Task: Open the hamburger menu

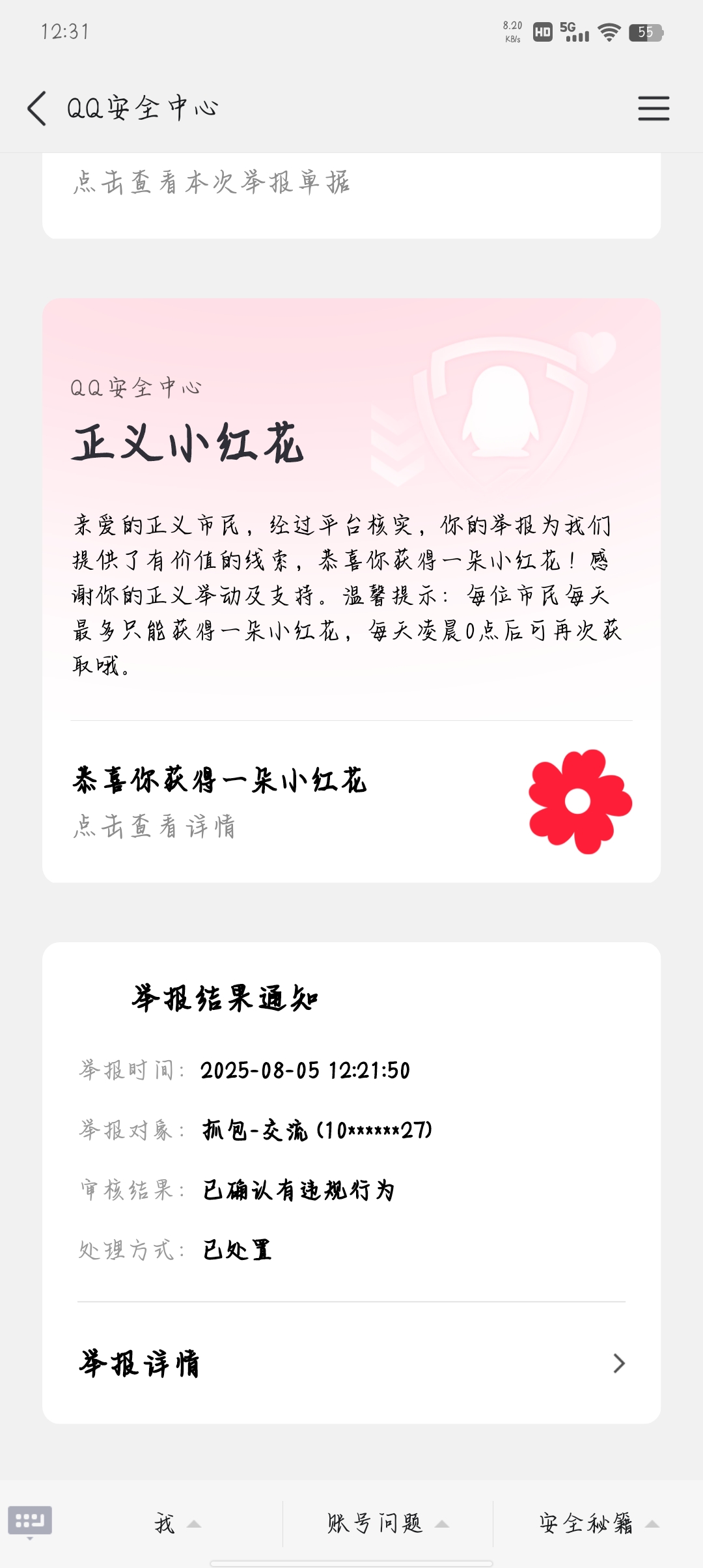Action: click(x=653, y=108)
